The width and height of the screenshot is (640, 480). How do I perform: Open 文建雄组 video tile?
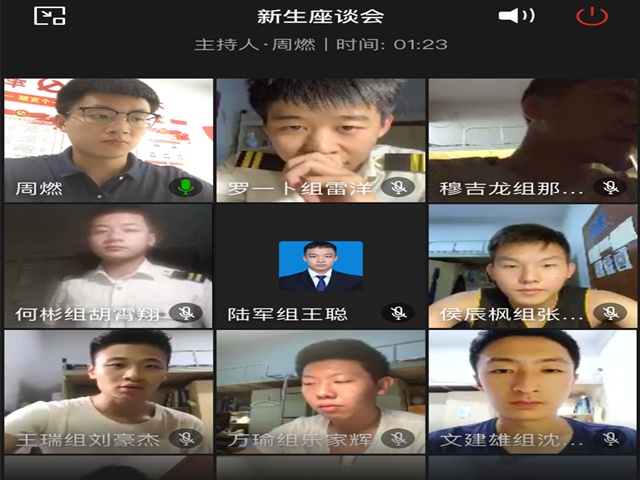532,390
